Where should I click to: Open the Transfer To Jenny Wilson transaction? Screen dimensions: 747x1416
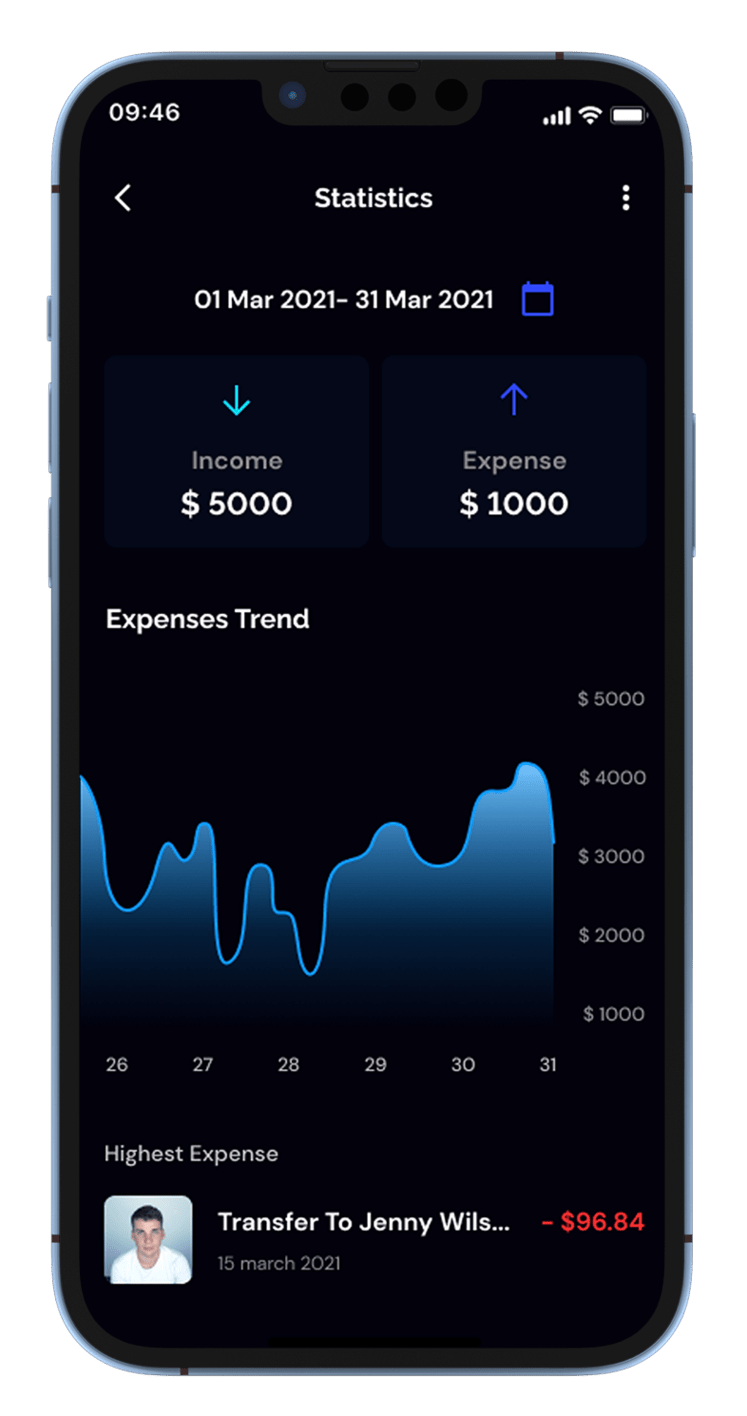374,1238
